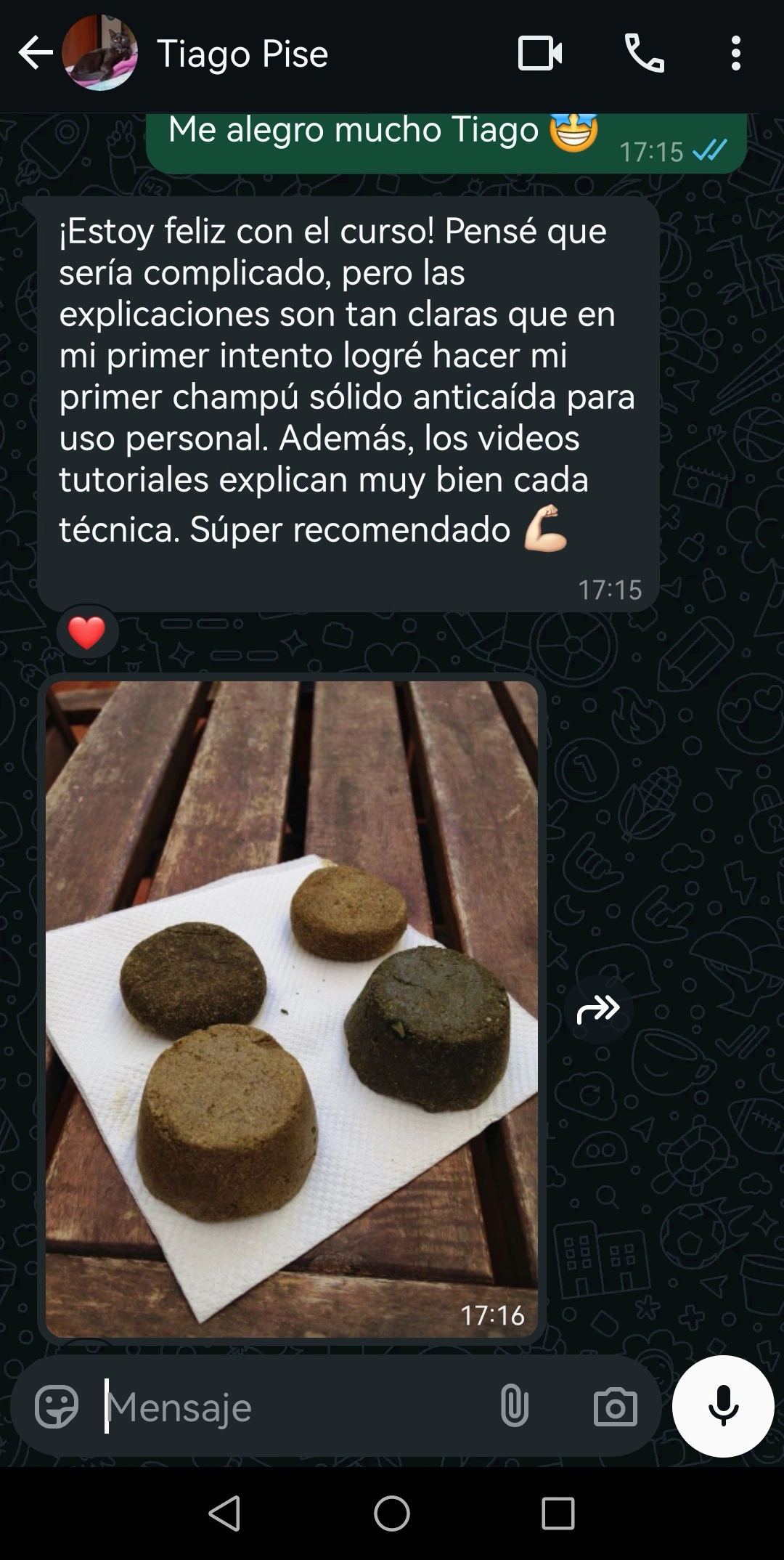
Task: Go back to the chat list
Action: point(35,54)
